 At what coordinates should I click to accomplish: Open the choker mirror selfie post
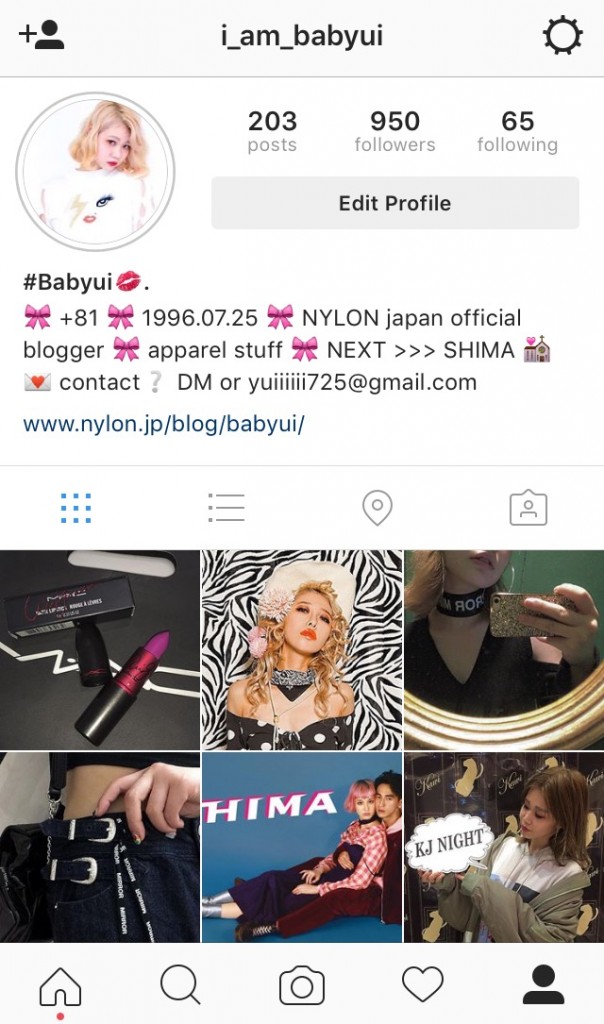click(x=504, y=649)
